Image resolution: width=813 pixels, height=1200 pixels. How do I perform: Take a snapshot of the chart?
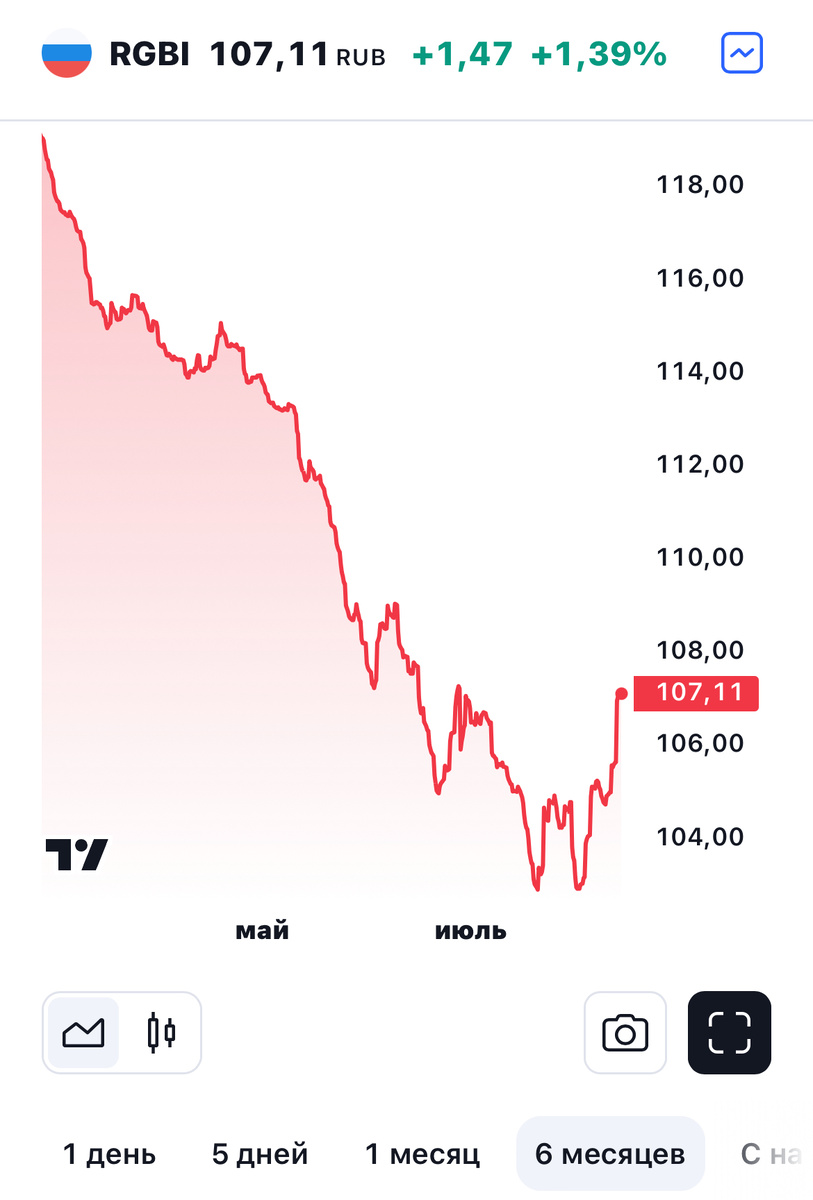(625, 1032)
